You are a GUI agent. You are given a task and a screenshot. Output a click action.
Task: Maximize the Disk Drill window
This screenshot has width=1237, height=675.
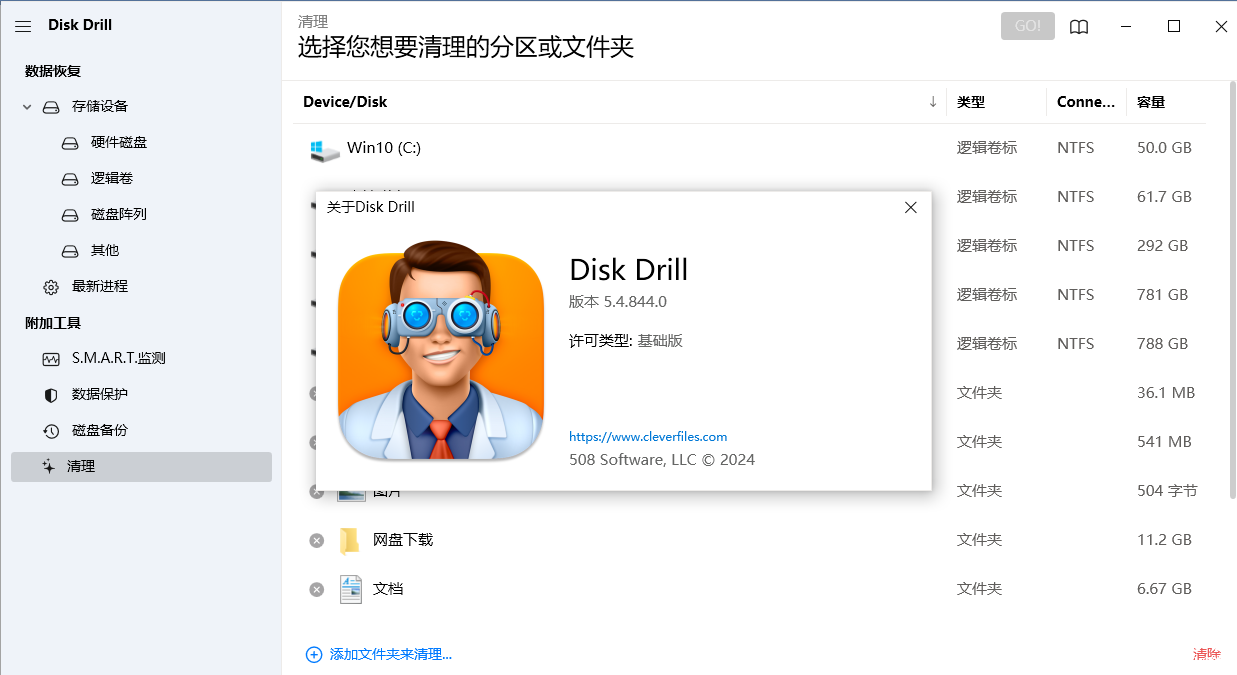[1174, 27]
